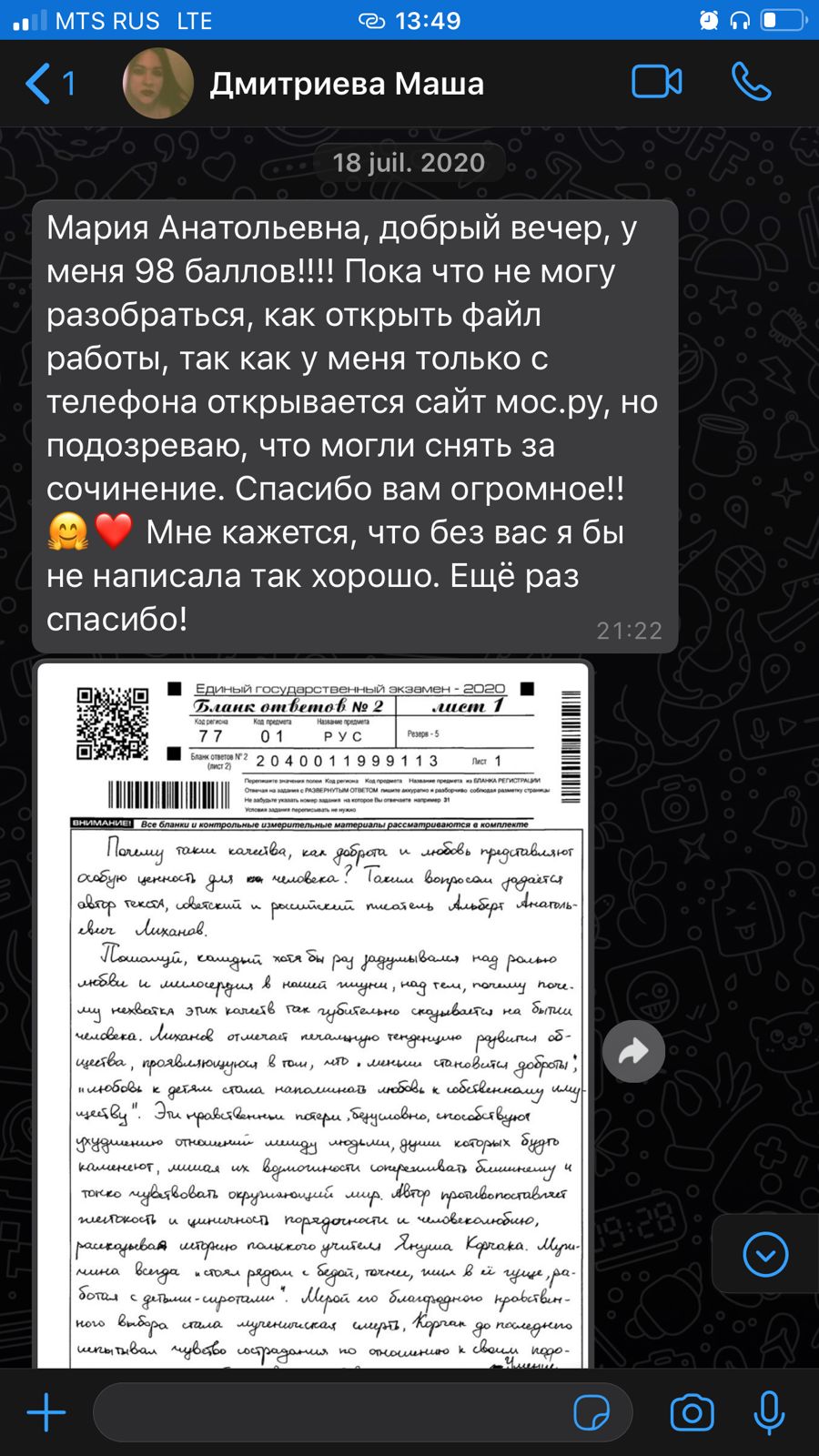The width and height of the screenshot is (819, 1456).
Task: Open the sticker picker
Action: click(x=591, y=1412)
